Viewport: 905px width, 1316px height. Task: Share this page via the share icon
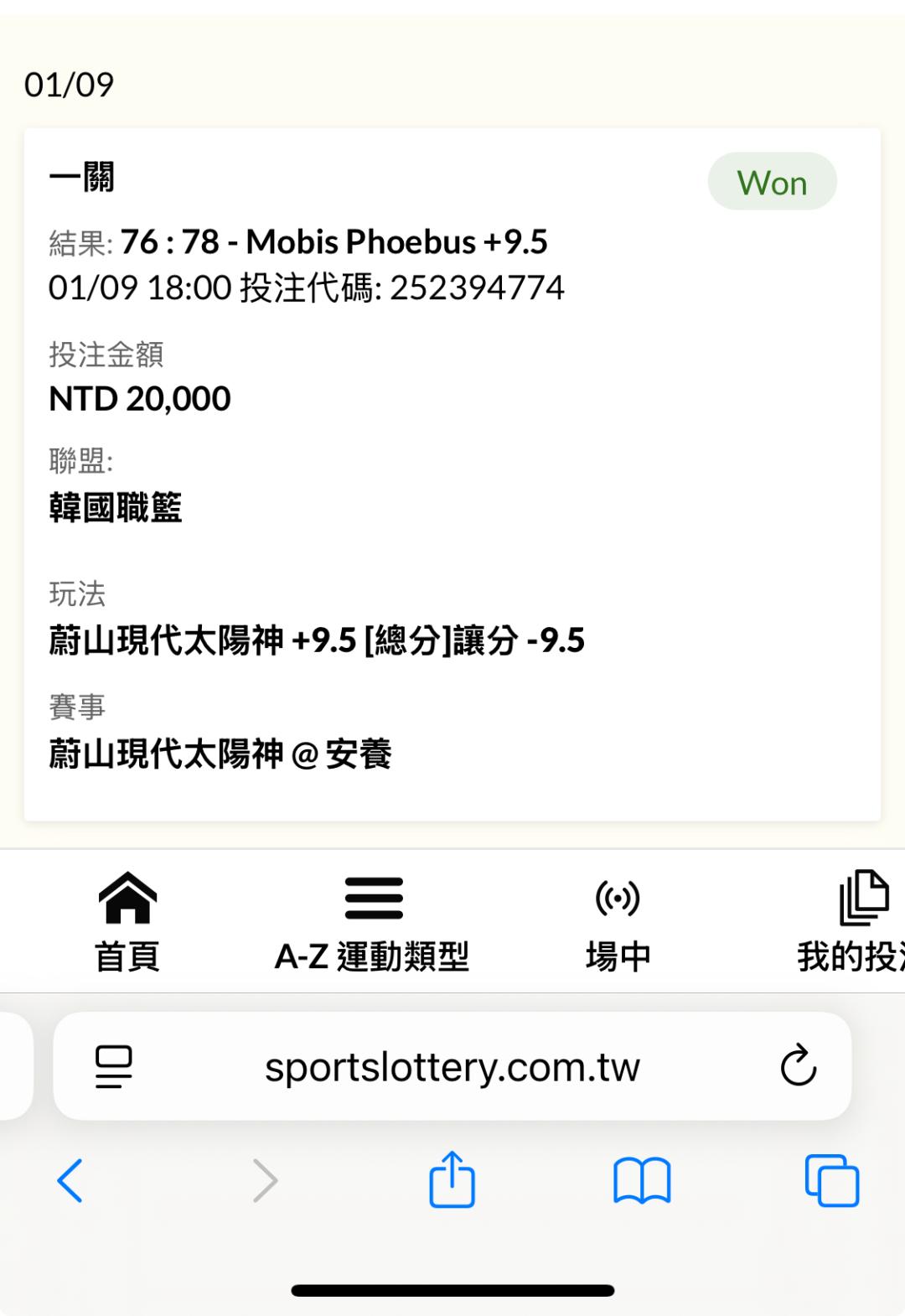pos(452,1179)
